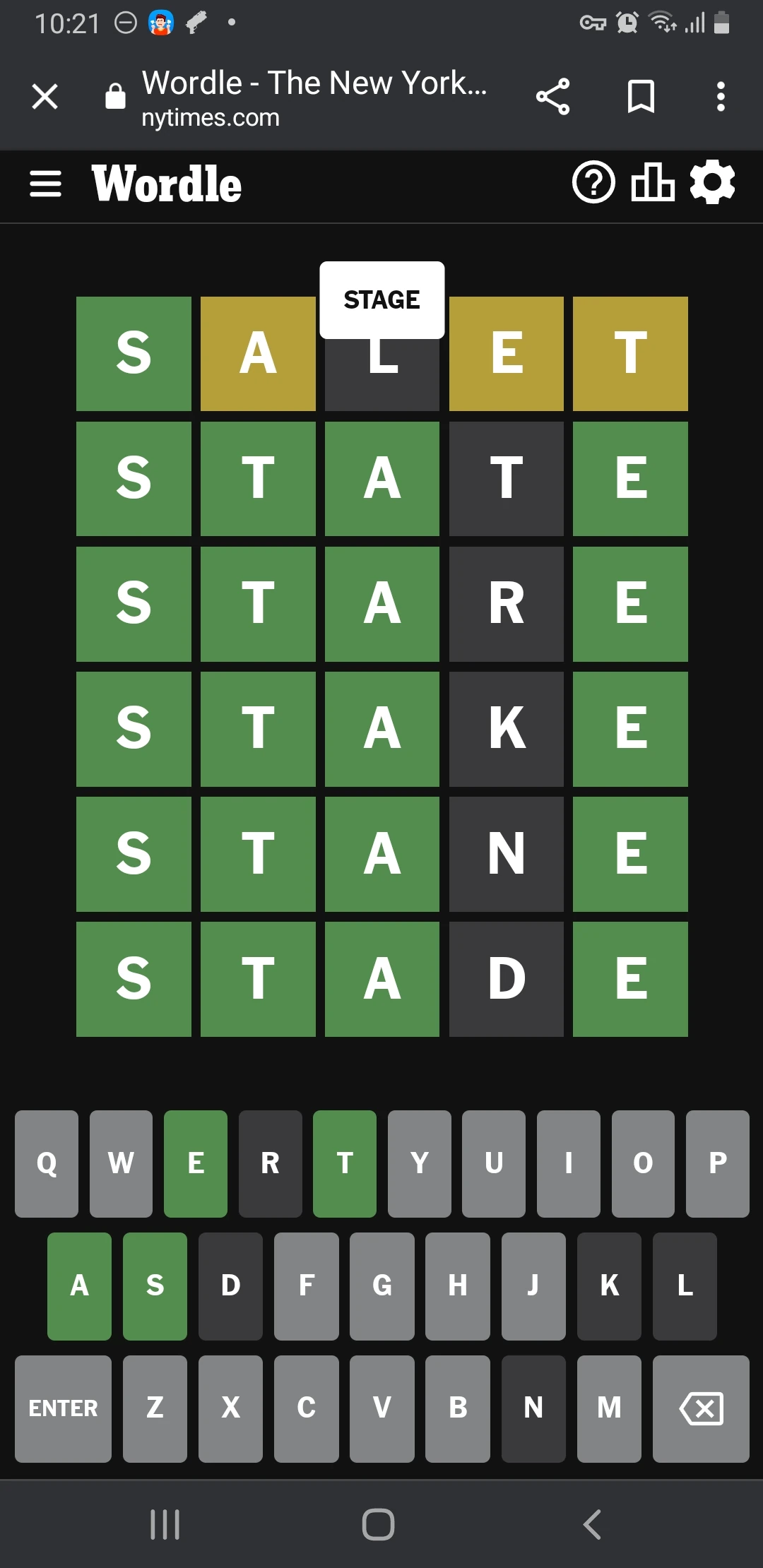Close the browser tab with the X
Viewport: 763px width, 1568px height.
[x=45, y=97]
